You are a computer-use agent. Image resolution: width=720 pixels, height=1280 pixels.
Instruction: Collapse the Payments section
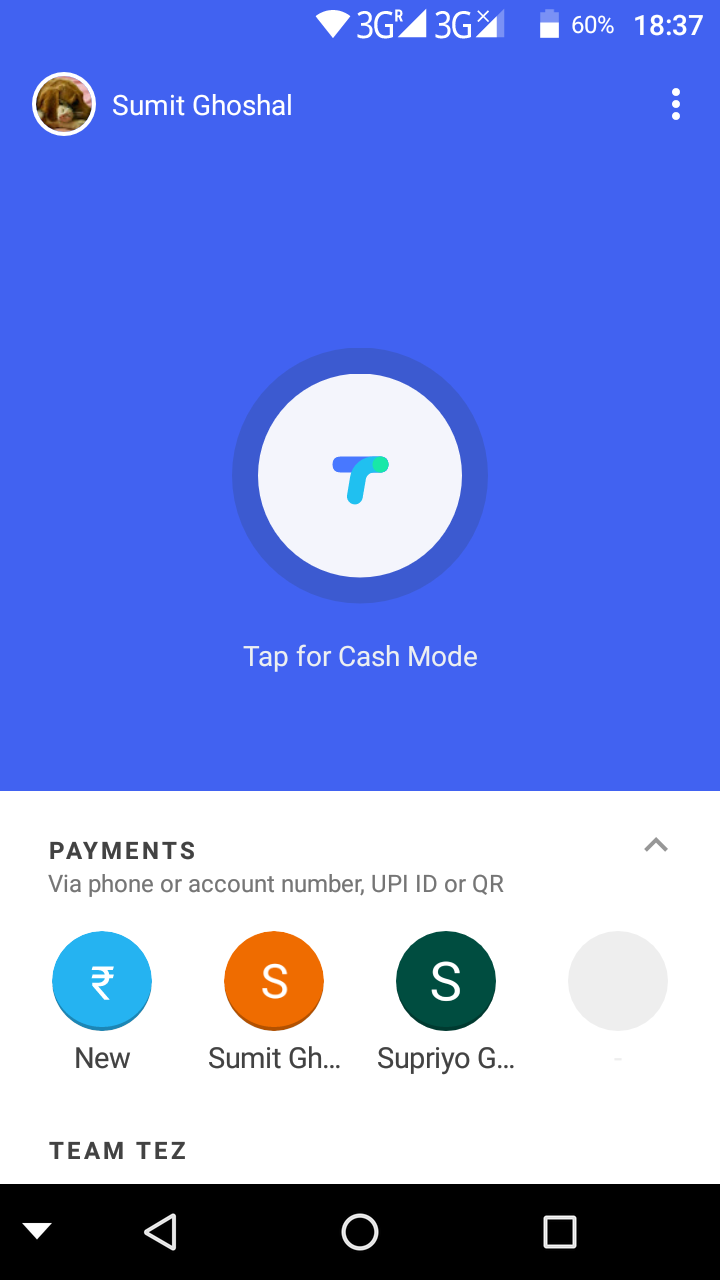click(x=656, y=845)
